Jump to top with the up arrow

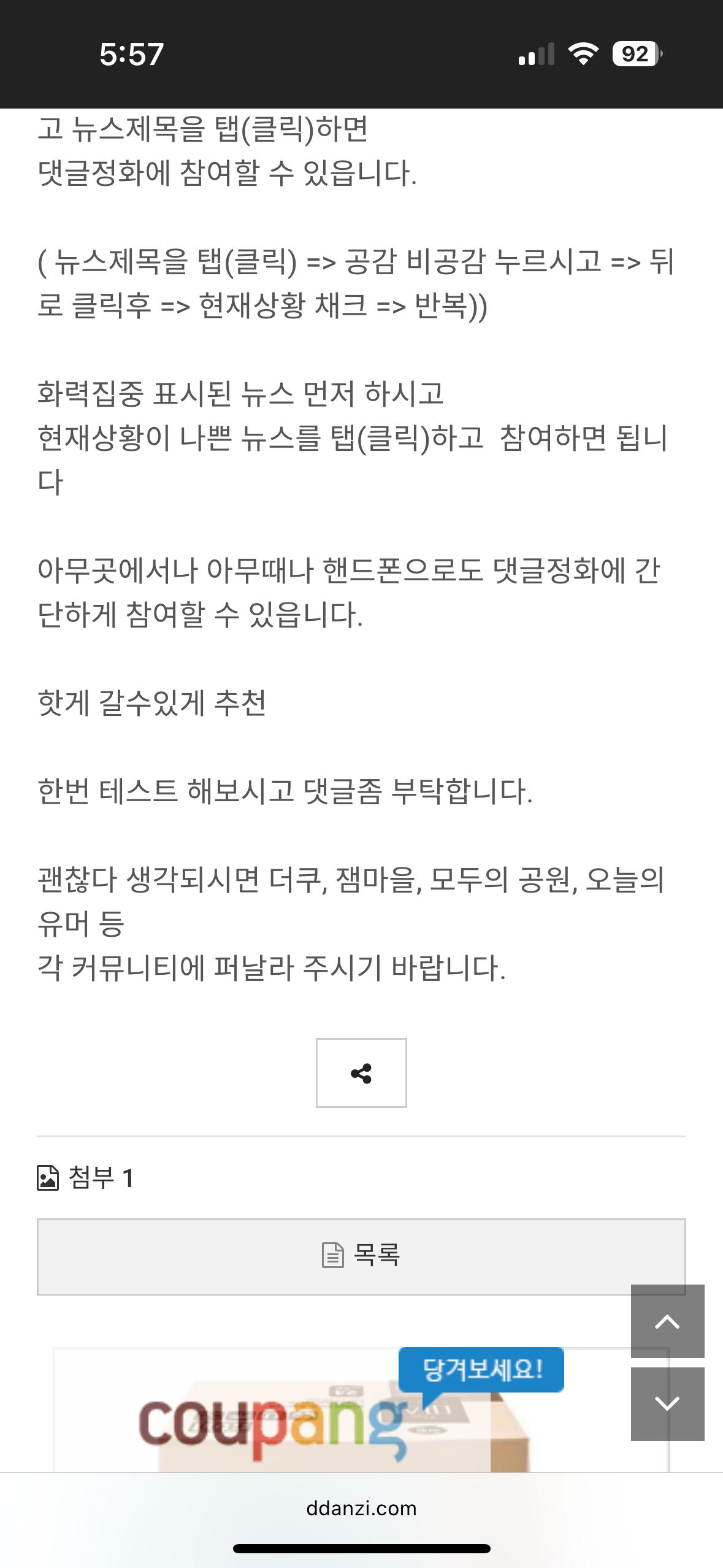pyautogui.click(x=667, y=1321)
